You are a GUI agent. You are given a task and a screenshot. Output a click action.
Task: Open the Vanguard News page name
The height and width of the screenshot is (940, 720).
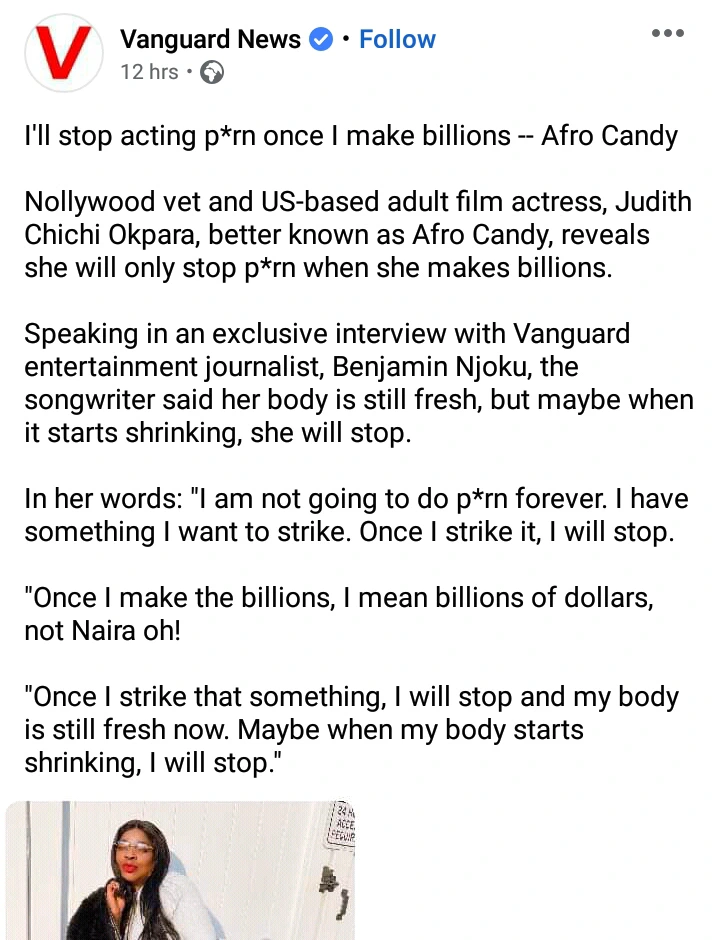tap(210, 40)
